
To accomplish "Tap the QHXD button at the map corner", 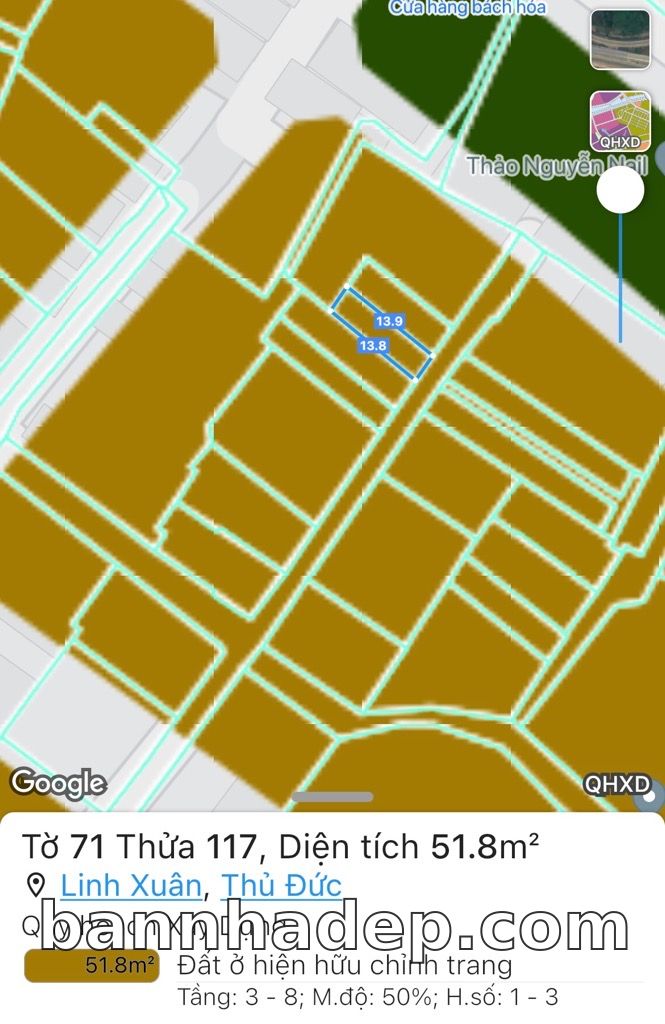I will coord(617,784).
